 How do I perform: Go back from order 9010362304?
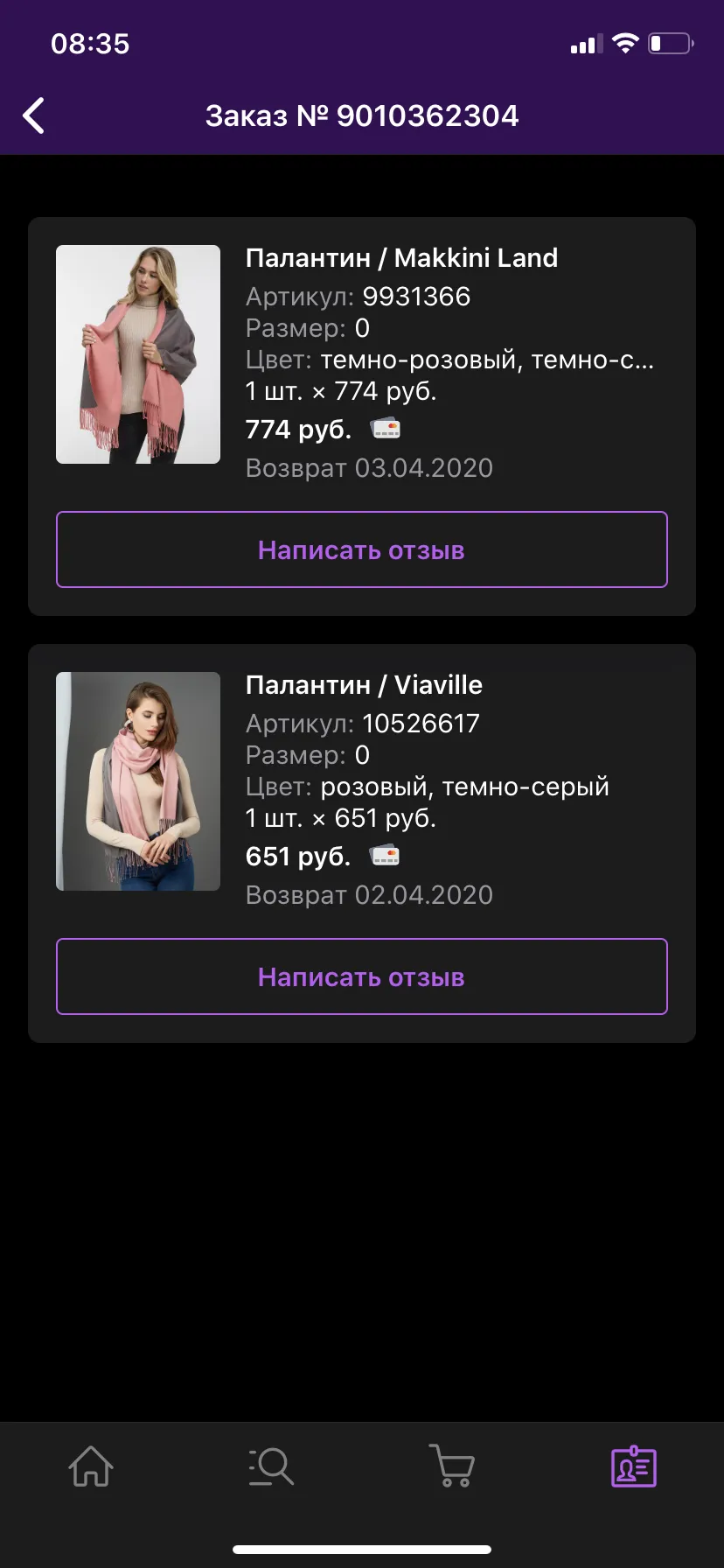pyautogui.click(x=33, y=115)
